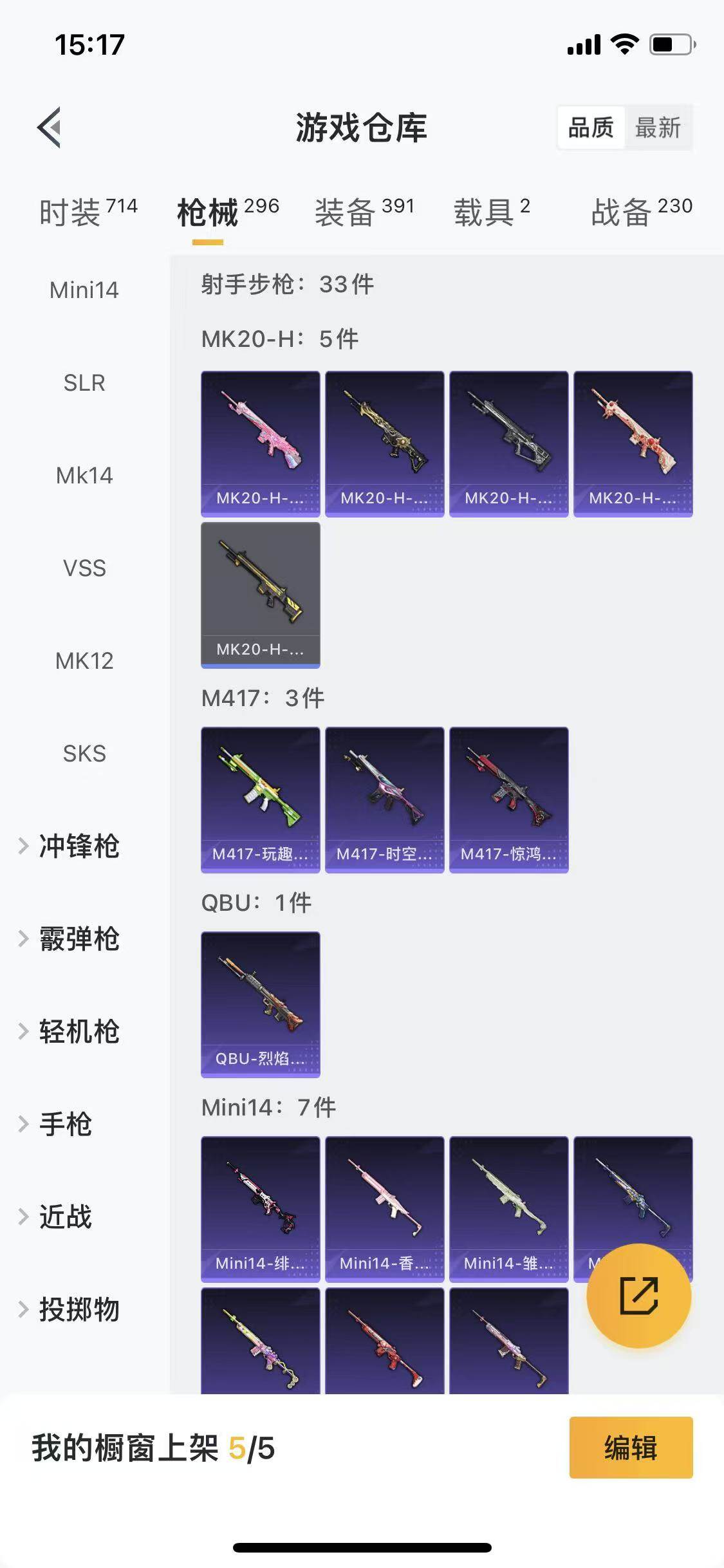This screenshot has width=724, height=1568.
Task: Tap the 编辑 button
Action: tap(631, 1448)
